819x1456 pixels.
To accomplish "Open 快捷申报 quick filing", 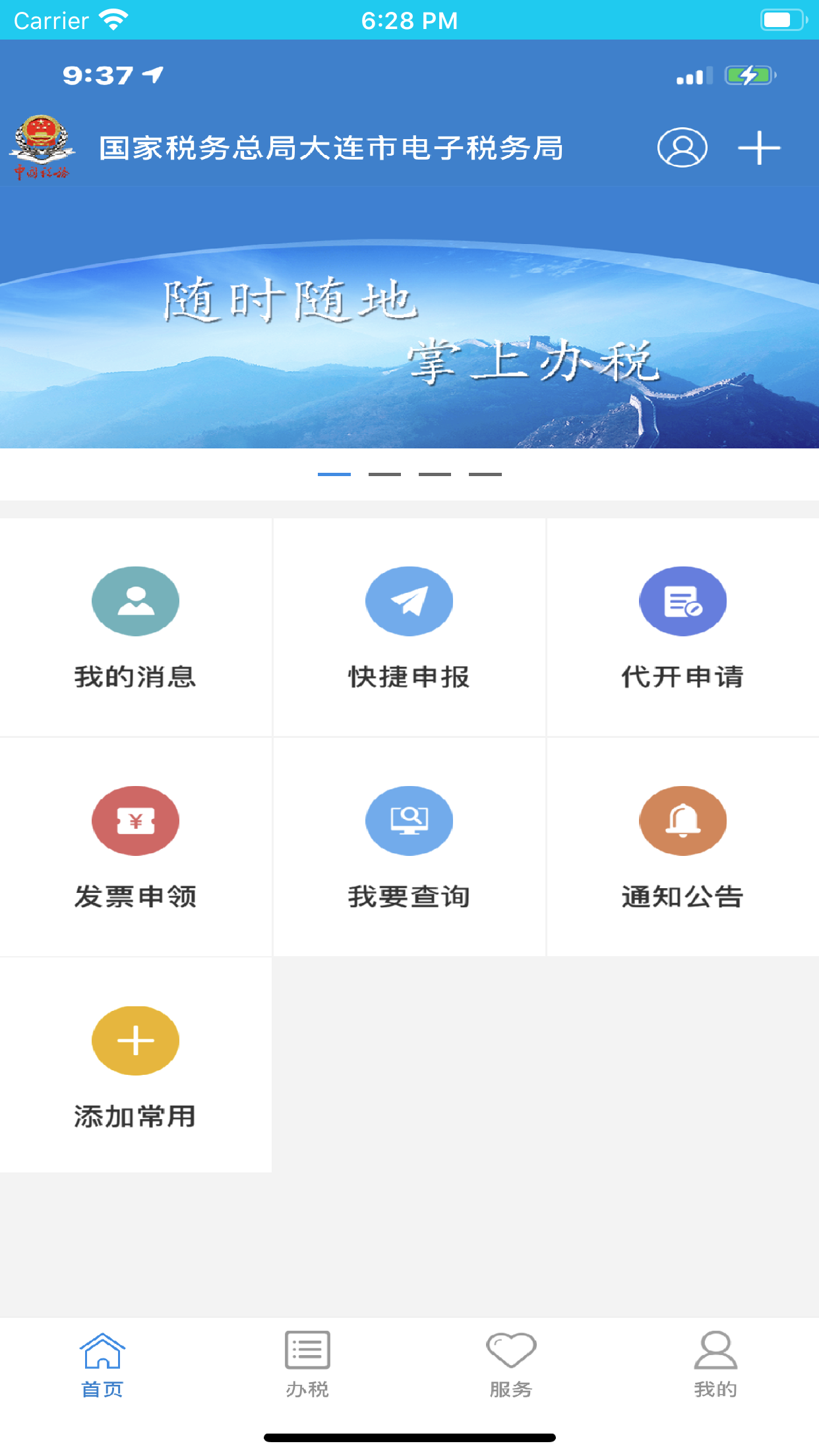I will pyautogui.click(x=409, y=627).
